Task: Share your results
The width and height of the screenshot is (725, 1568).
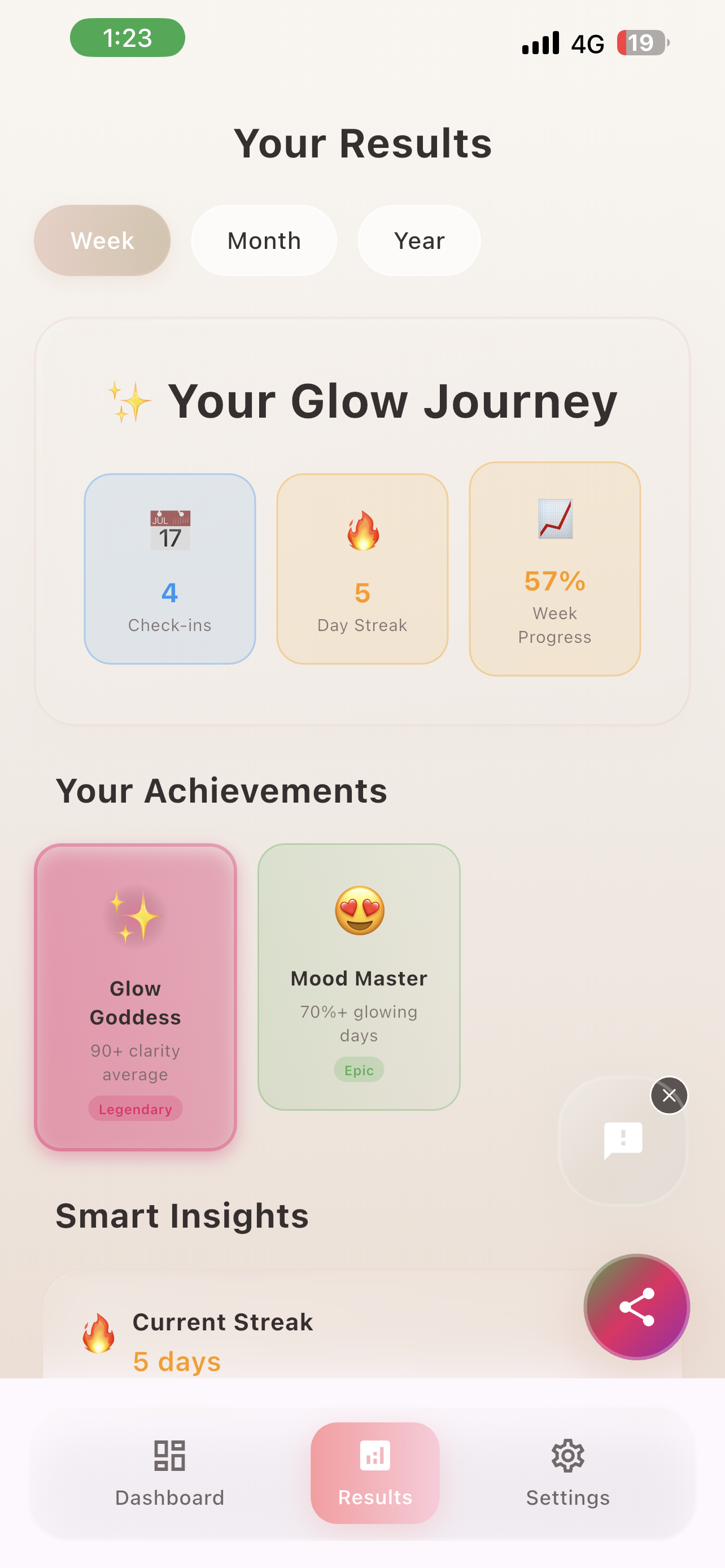Action: [x=637, y=1306]
